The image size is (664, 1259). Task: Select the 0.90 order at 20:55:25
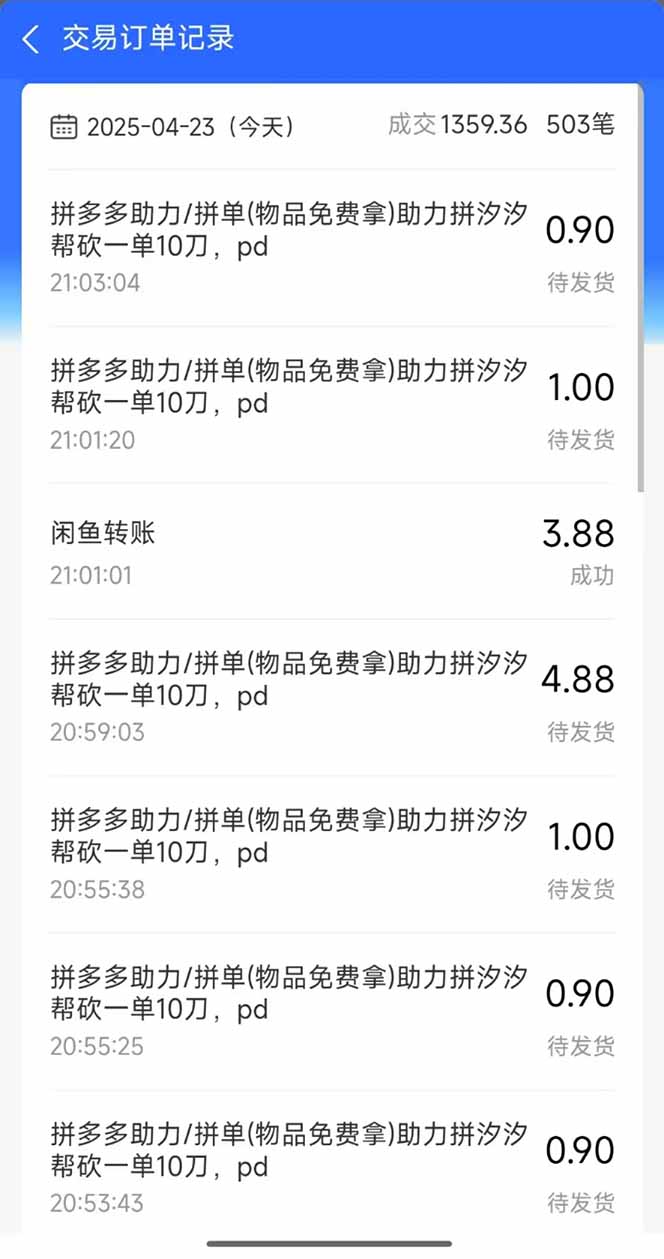point(331,1011)
